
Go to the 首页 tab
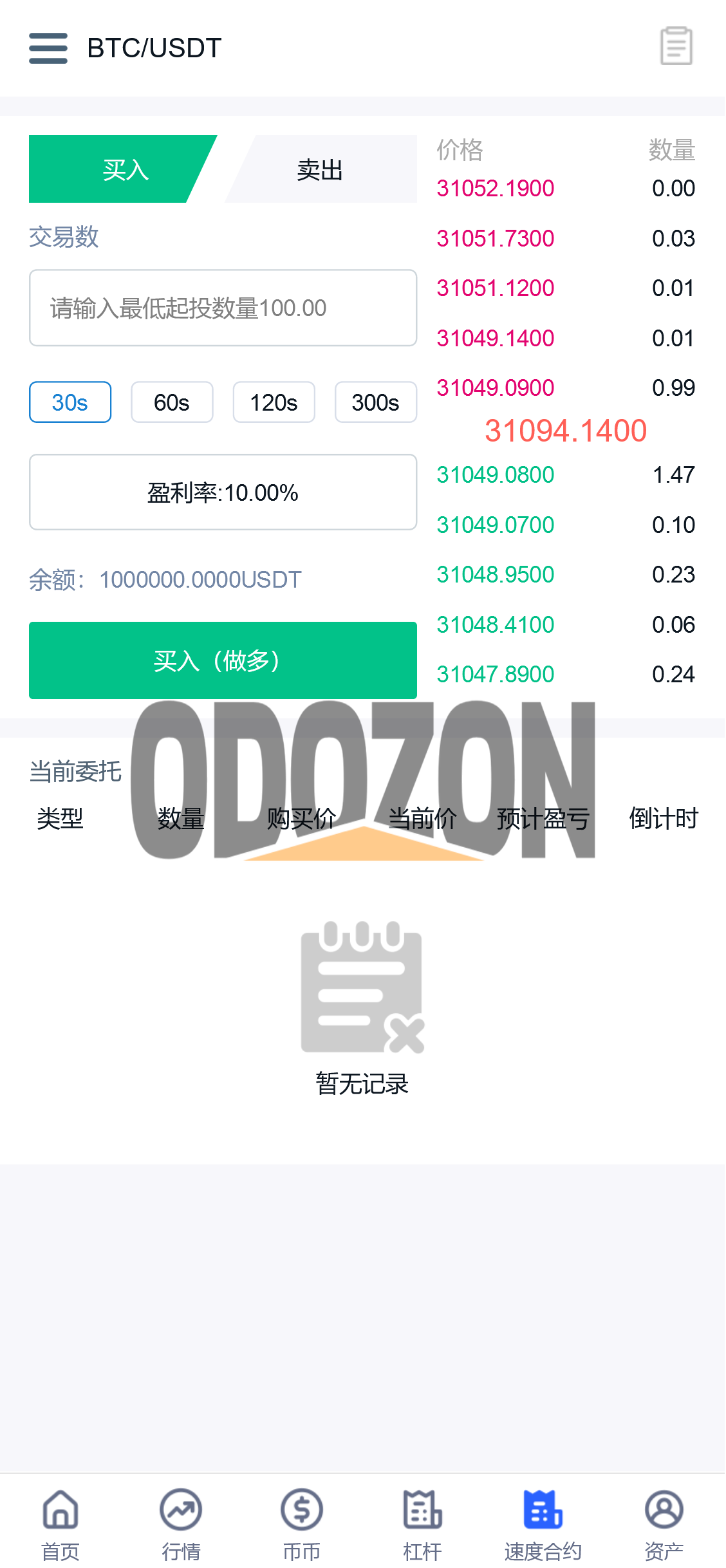tap(60, 1524)
